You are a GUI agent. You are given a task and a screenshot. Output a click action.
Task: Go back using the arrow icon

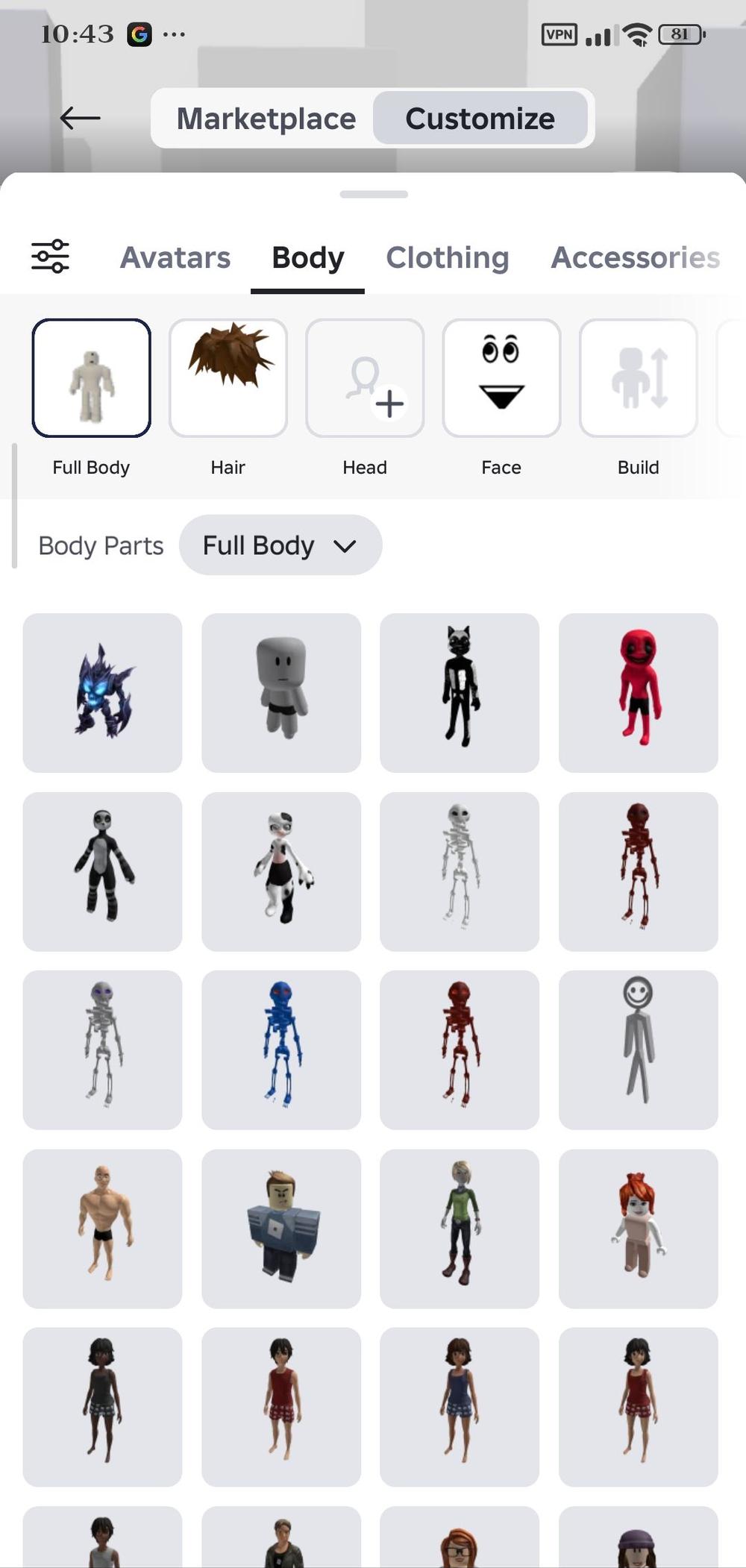click(x=80, y=118)
